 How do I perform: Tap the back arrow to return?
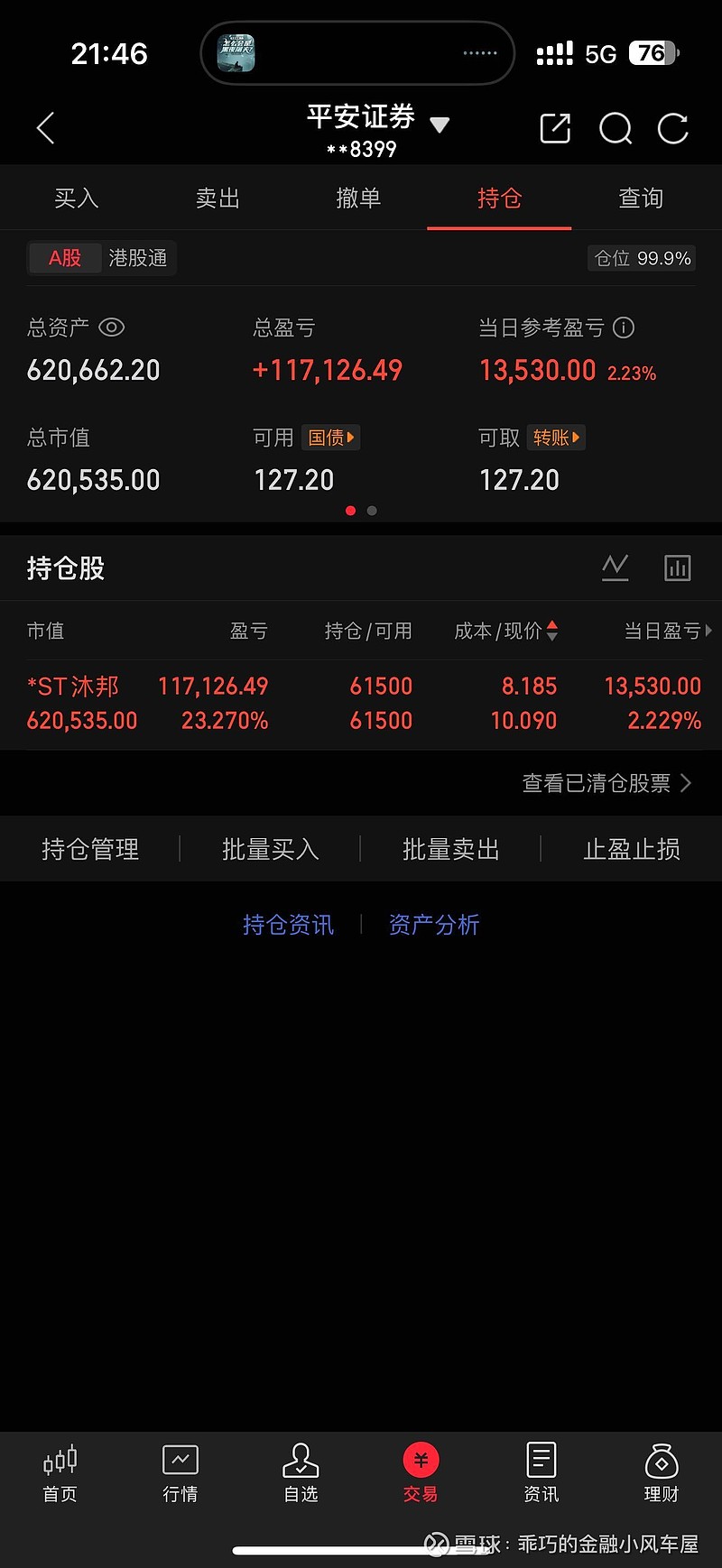[45, 128]
